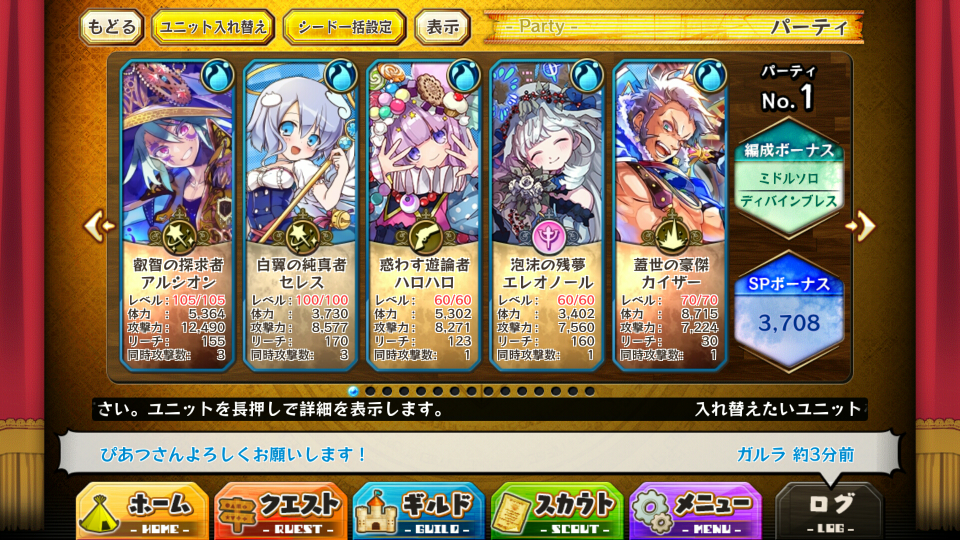Go to previous party with left arrow
Screen dimensions: 960x540
tap(98, 226)
